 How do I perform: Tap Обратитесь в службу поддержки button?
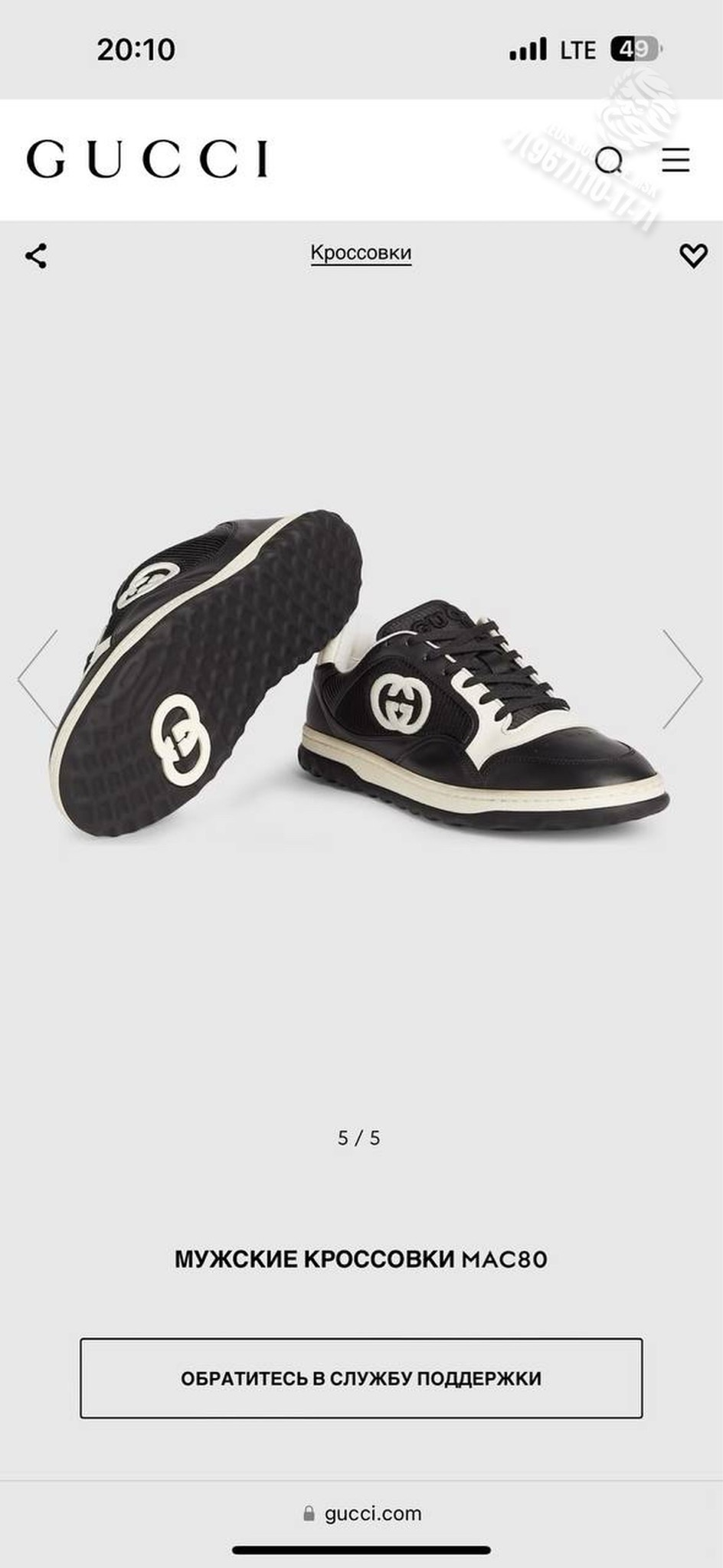(361, 1378)
